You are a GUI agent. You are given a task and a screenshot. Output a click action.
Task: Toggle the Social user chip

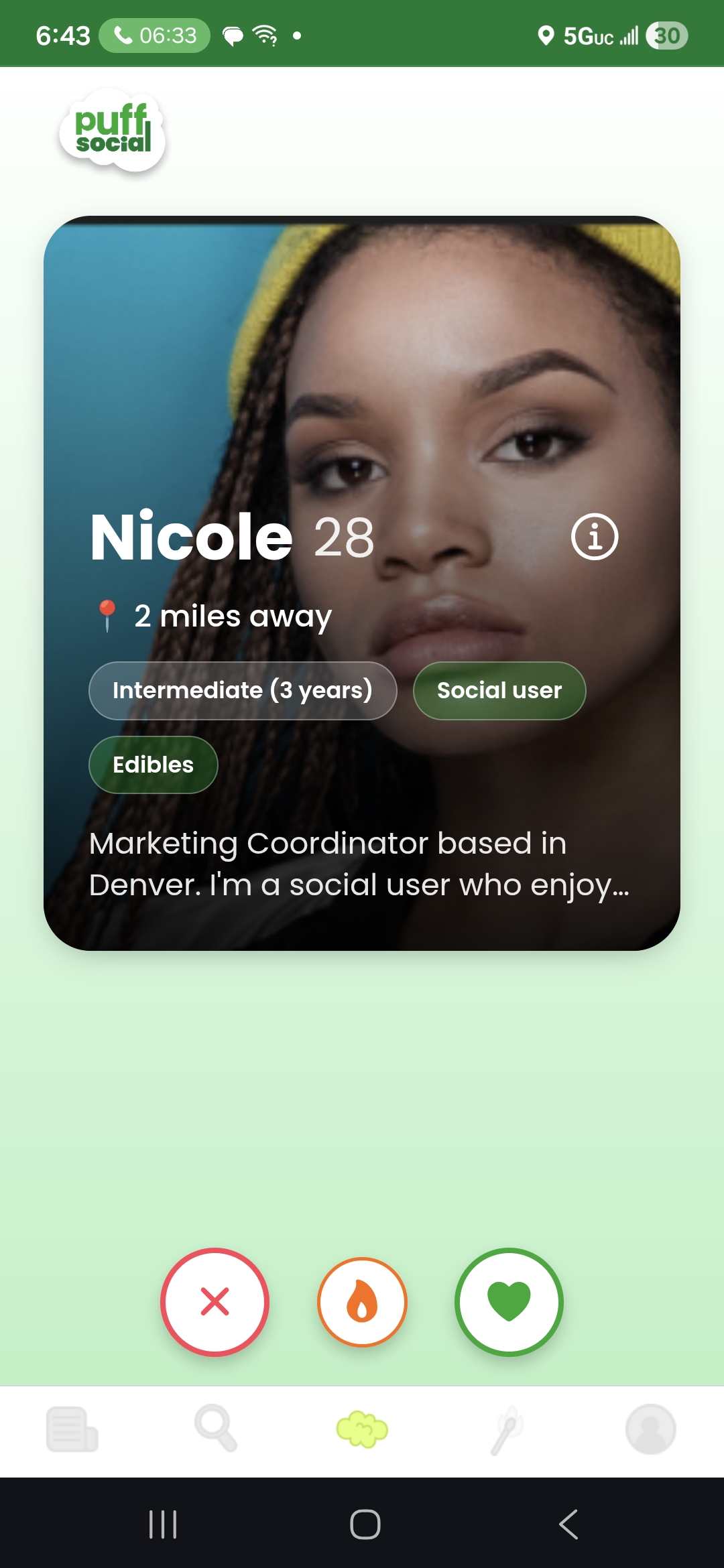(x=499, y=690)
